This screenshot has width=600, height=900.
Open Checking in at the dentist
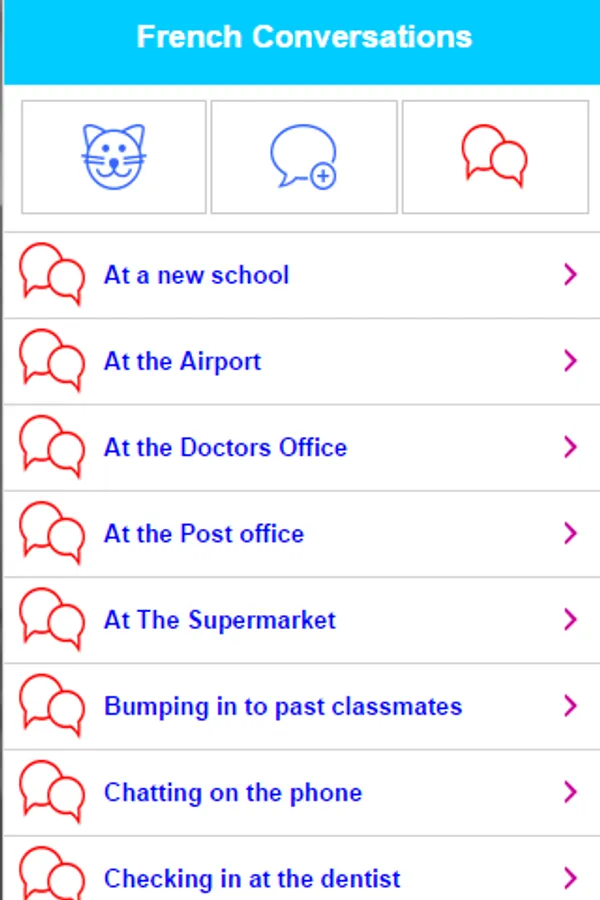pos(300,877)
